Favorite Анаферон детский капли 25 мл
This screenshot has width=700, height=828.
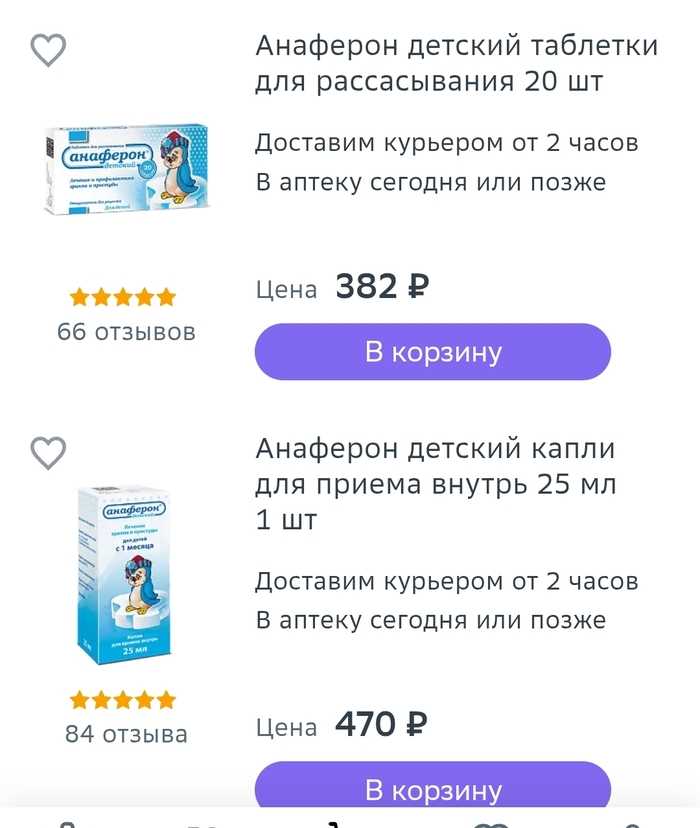click(x=48, y=453)
